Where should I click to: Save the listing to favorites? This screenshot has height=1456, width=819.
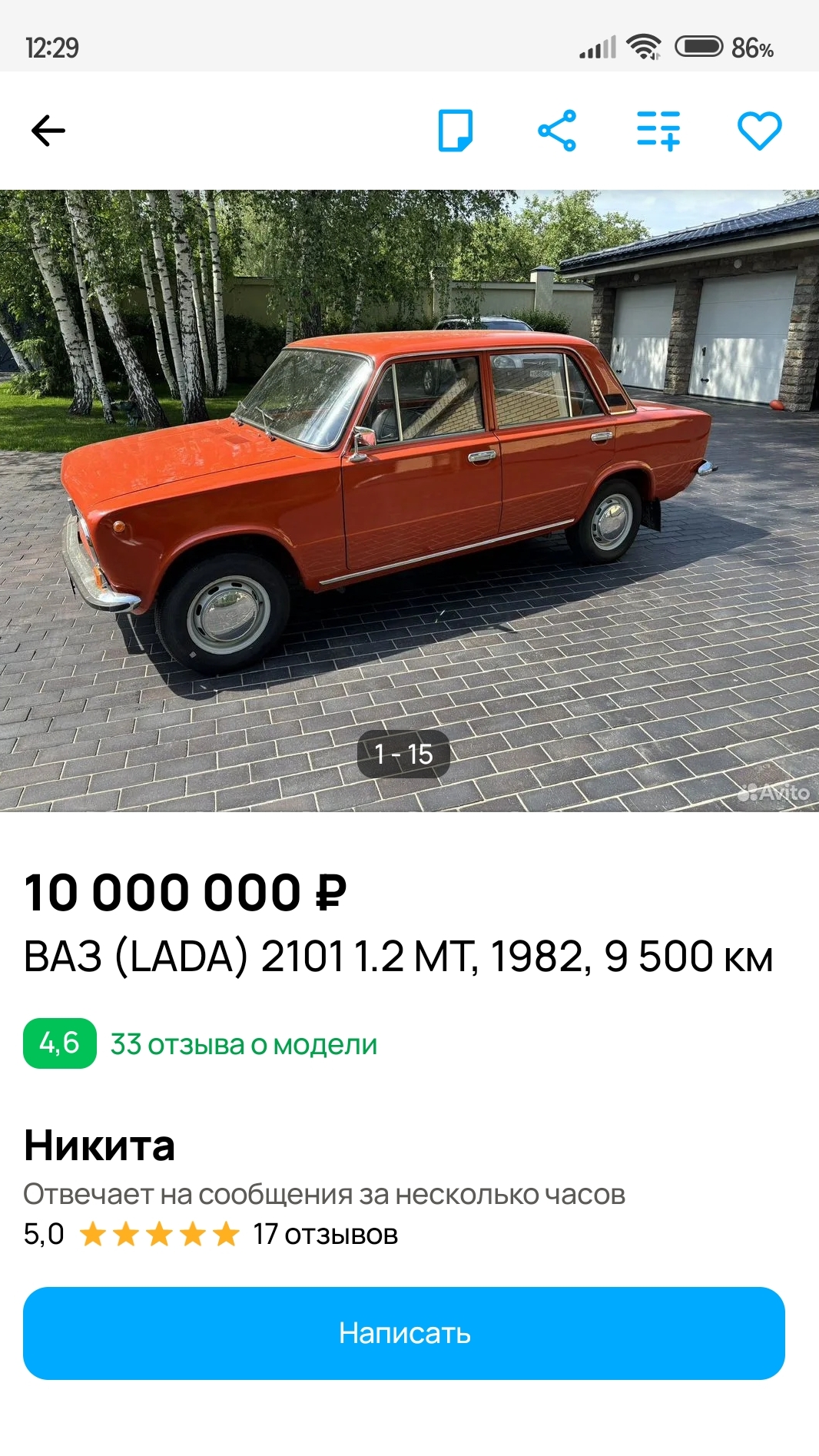(x=759, y=131)
